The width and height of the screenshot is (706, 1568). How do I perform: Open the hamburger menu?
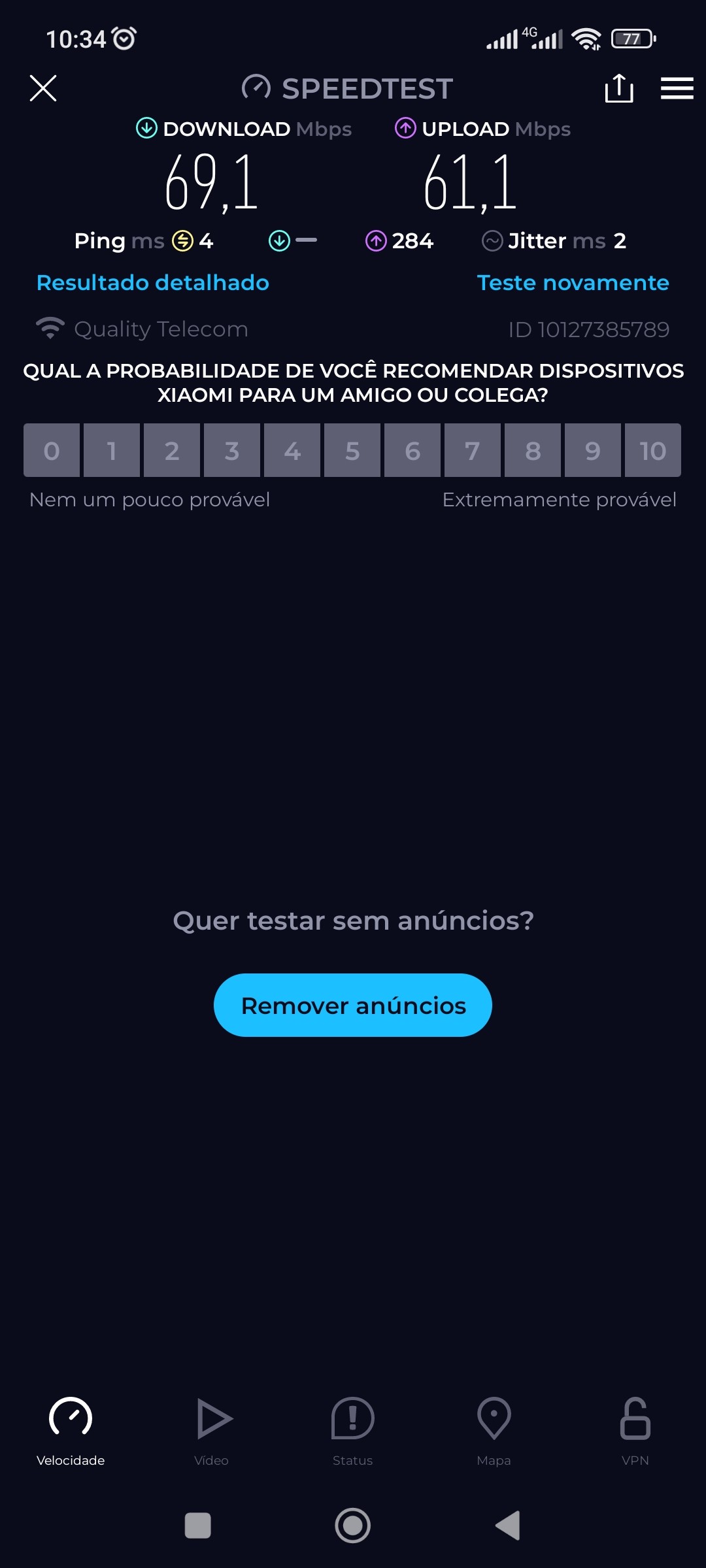pos(677,88)
